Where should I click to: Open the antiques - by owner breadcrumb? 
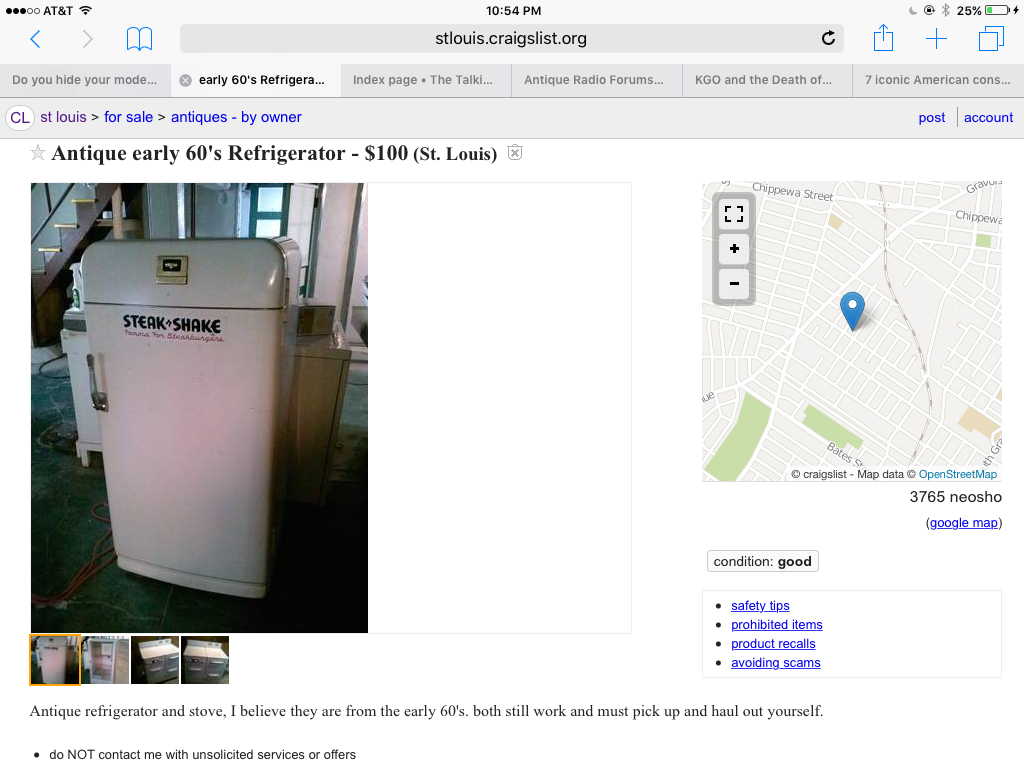(236, 117)
